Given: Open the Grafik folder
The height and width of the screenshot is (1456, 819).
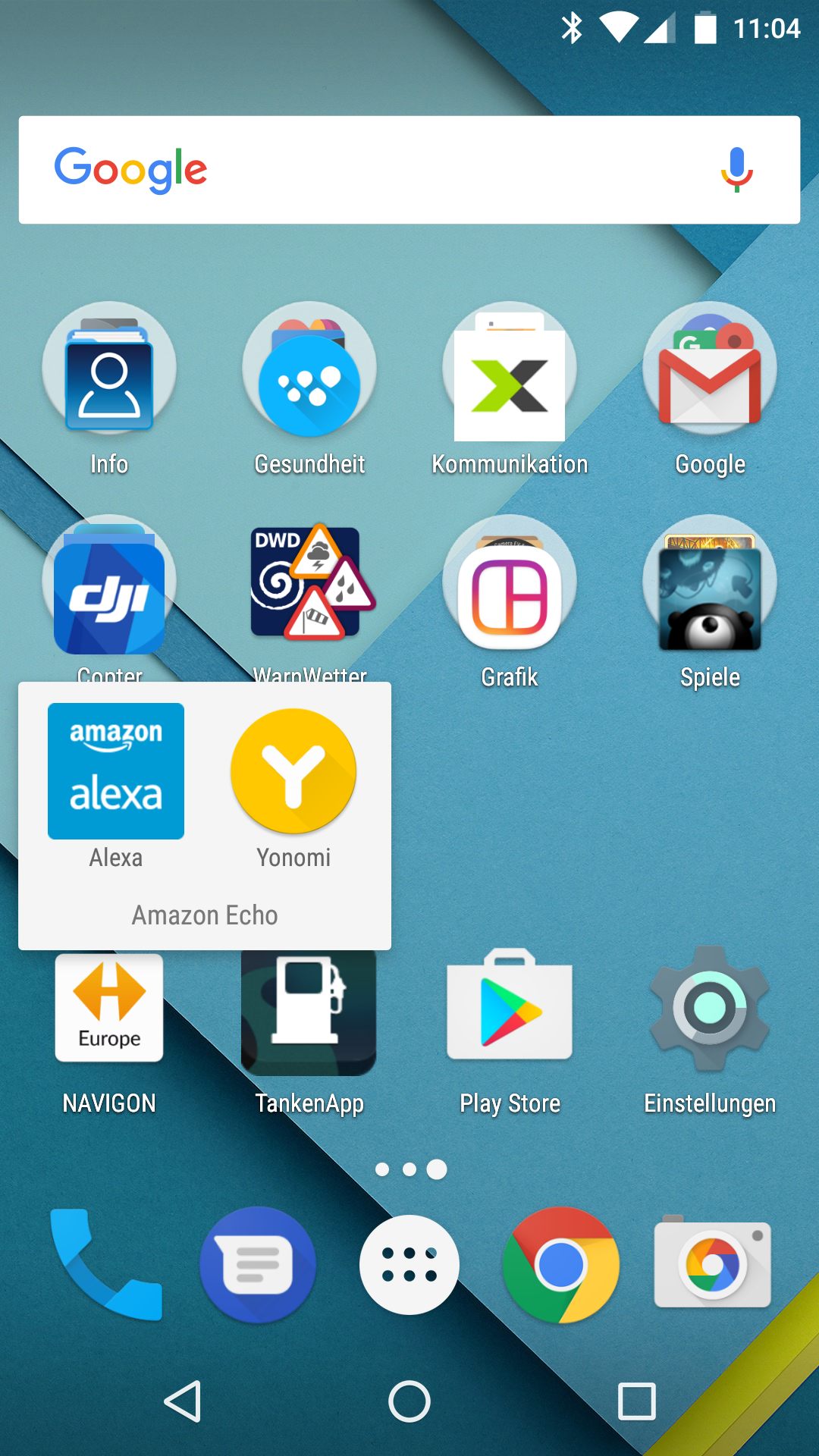Looking at the screenshot, I should [510, 582].
